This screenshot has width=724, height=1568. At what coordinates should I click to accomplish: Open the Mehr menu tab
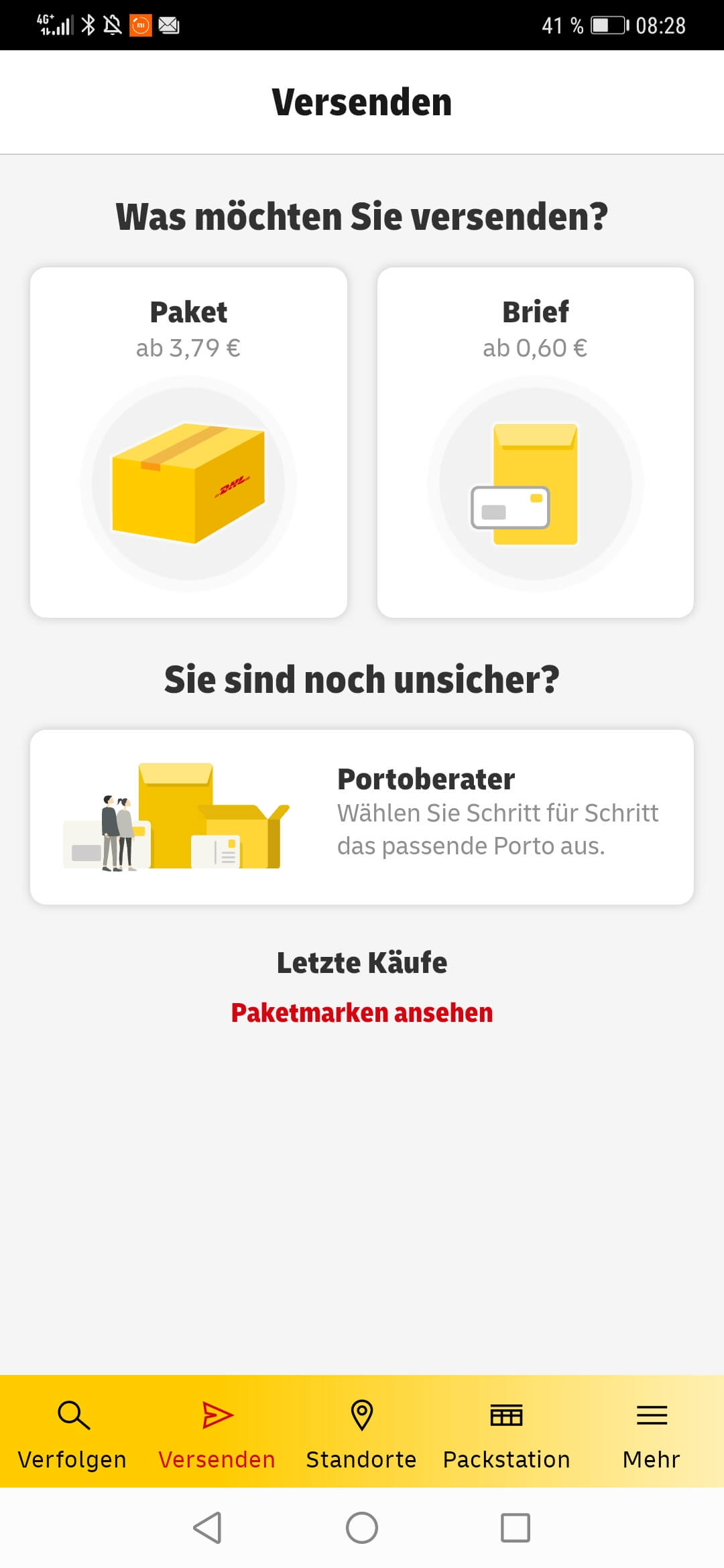pos(651,1433)
